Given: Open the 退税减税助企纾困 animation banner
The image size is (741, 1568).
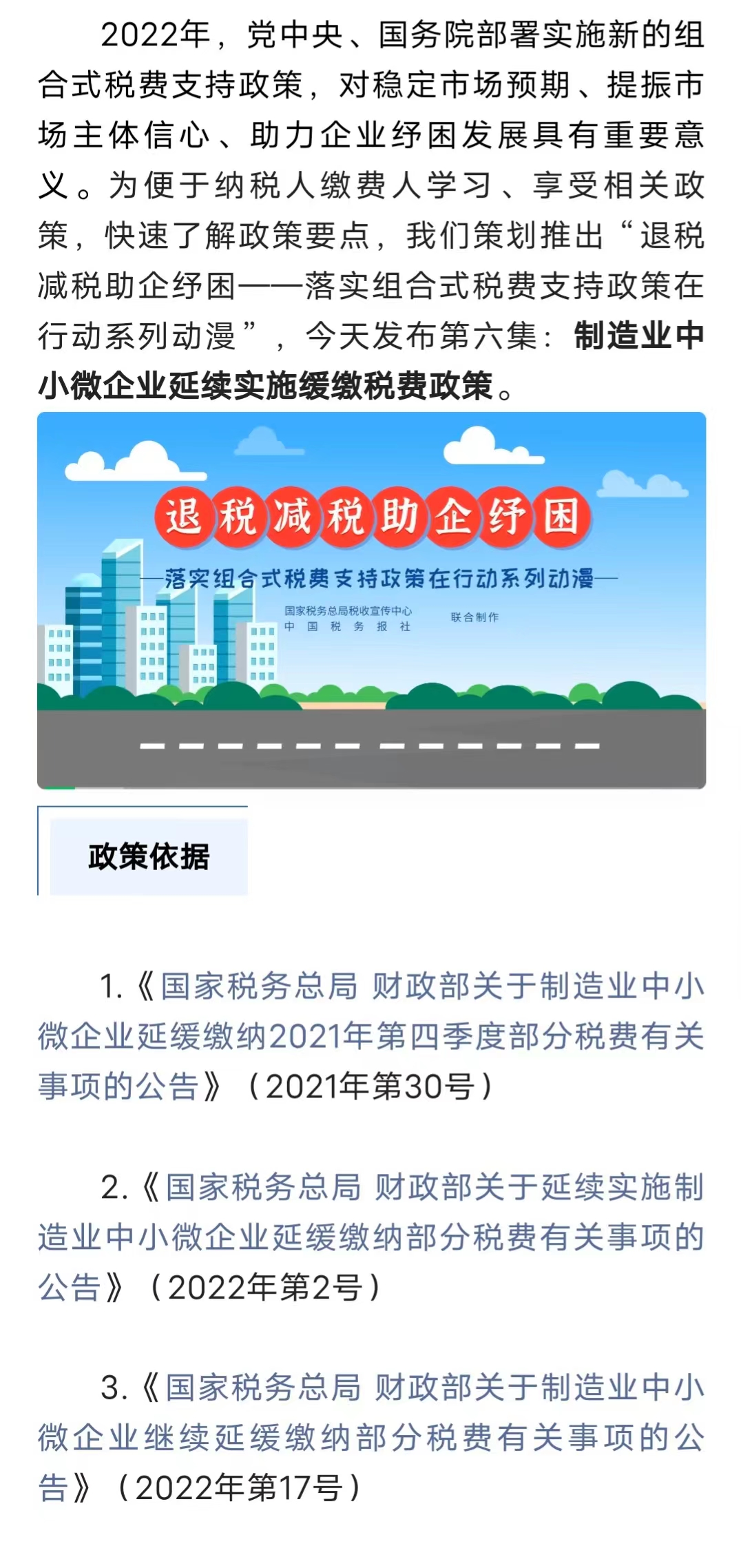Looking at the screenshot, I should pos(371,600).
